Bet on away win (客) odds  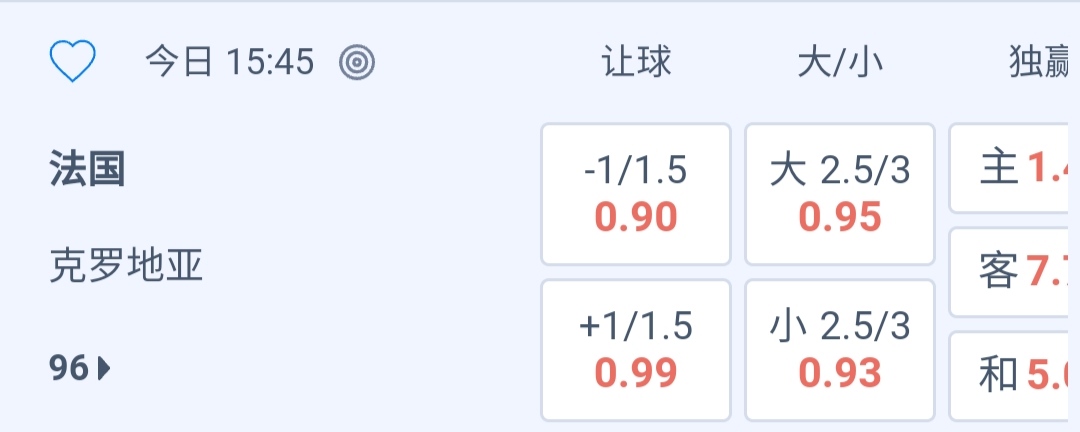(x=1015, y=272)
